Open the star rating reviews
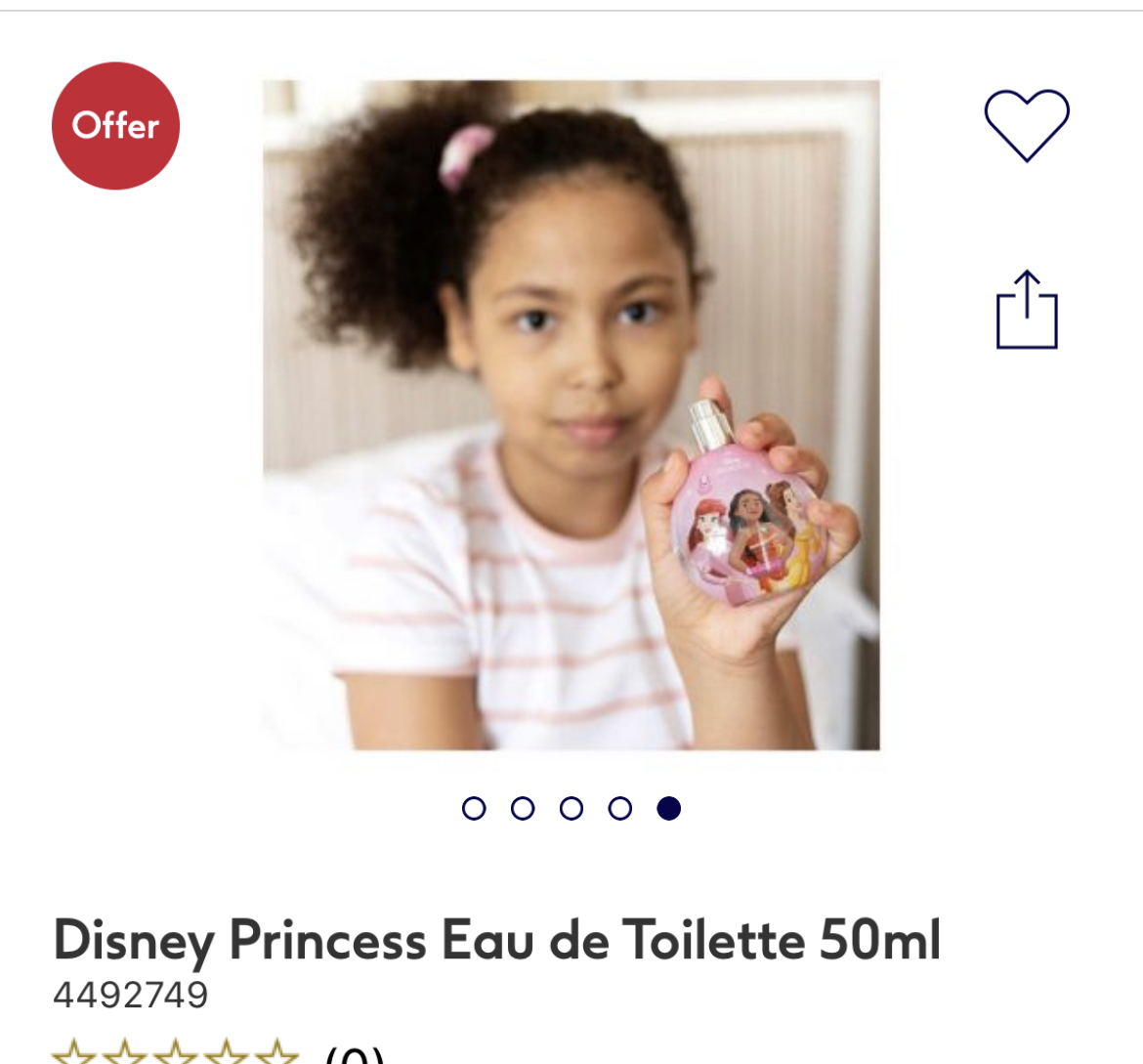The width and height of the screenshot is (1143, 1064). 176,1053
